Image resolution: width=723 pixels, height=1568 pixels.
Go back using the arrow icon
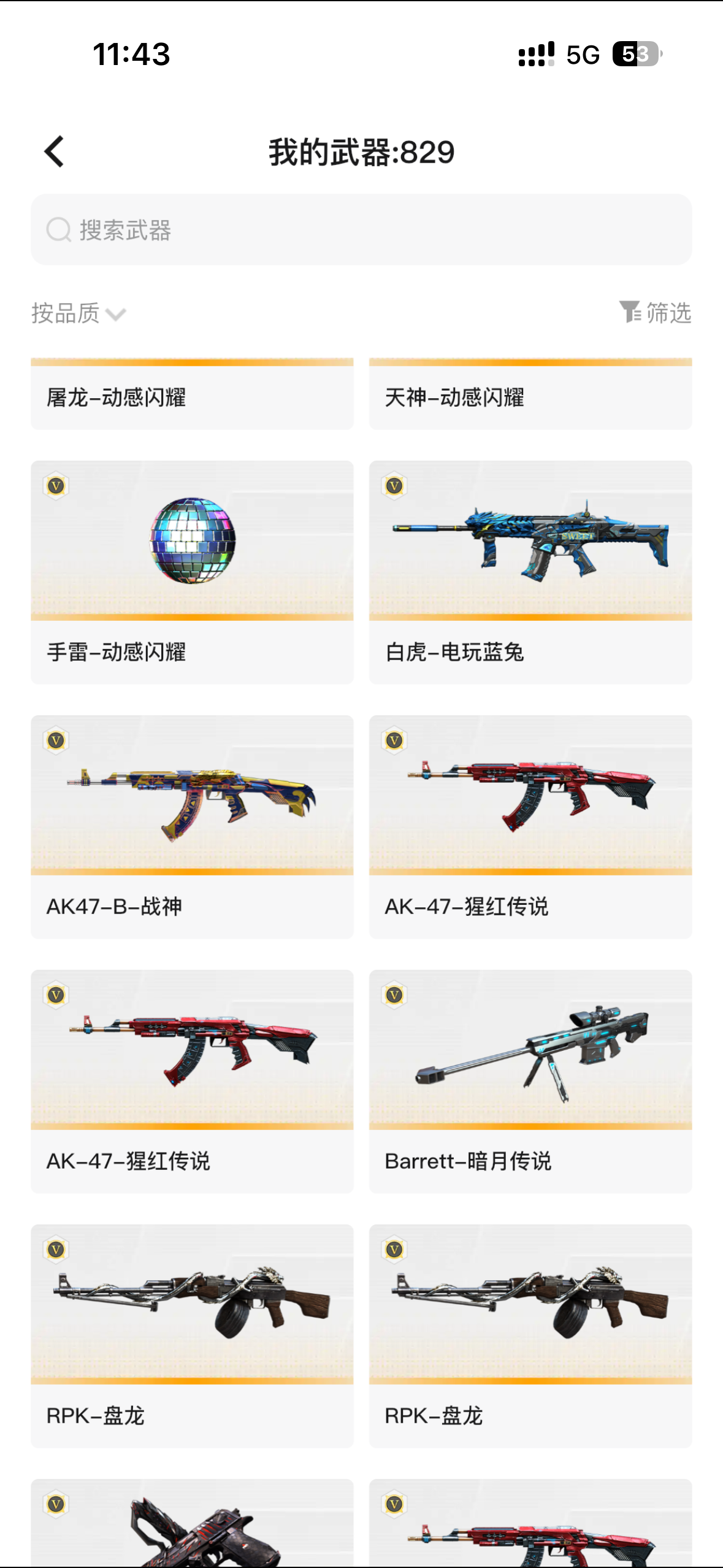54,152
